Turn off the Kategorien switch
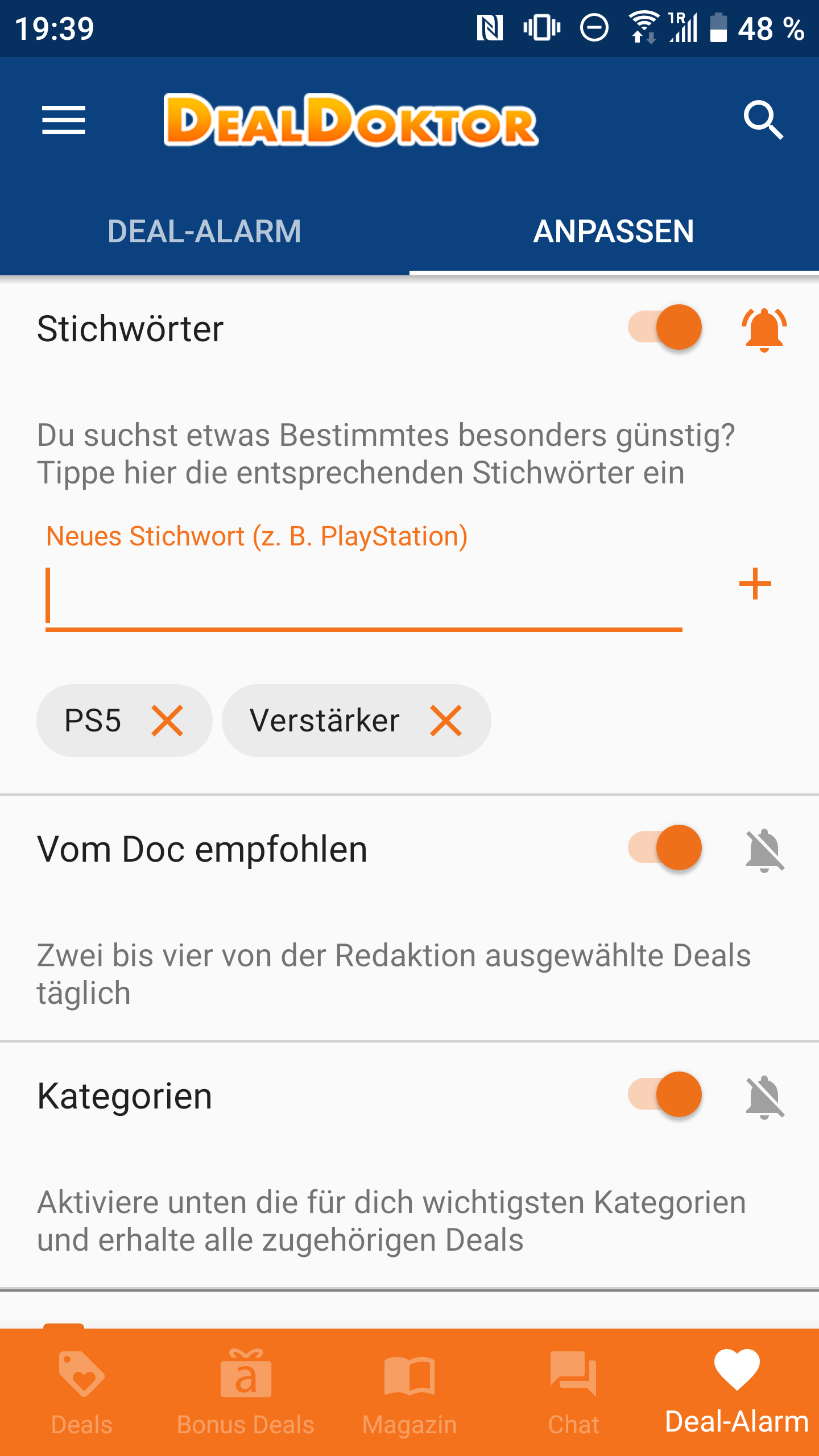The width and height of the screenshot is (819, 1456). point(664,1094)
